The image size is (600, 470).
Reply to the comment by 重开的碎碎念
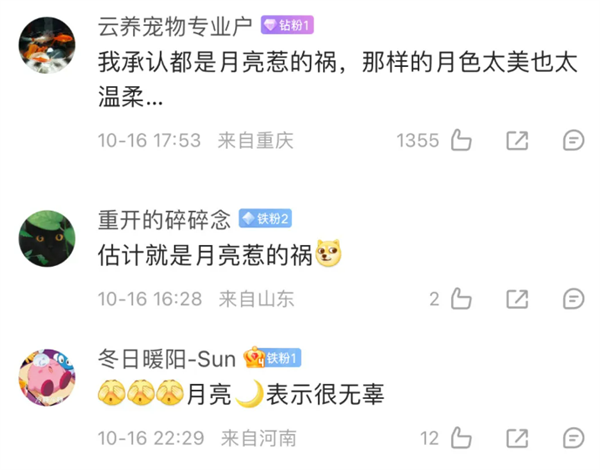pyautogui.click(x=573, y=298)
